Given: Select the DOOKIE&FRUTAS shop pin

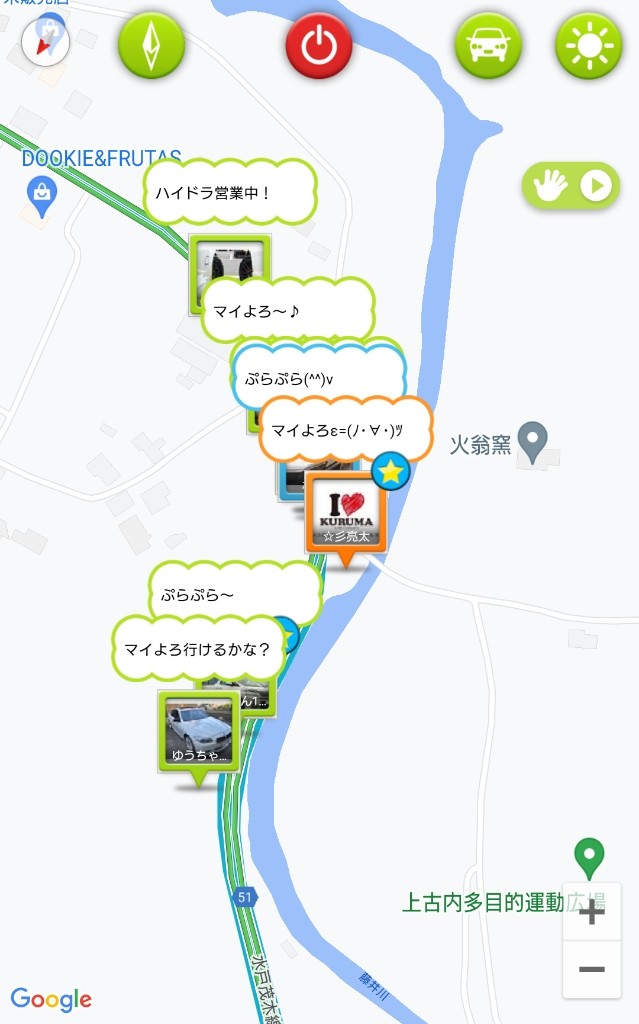Looking at the screenshot, I should click(x=42, y=197).
